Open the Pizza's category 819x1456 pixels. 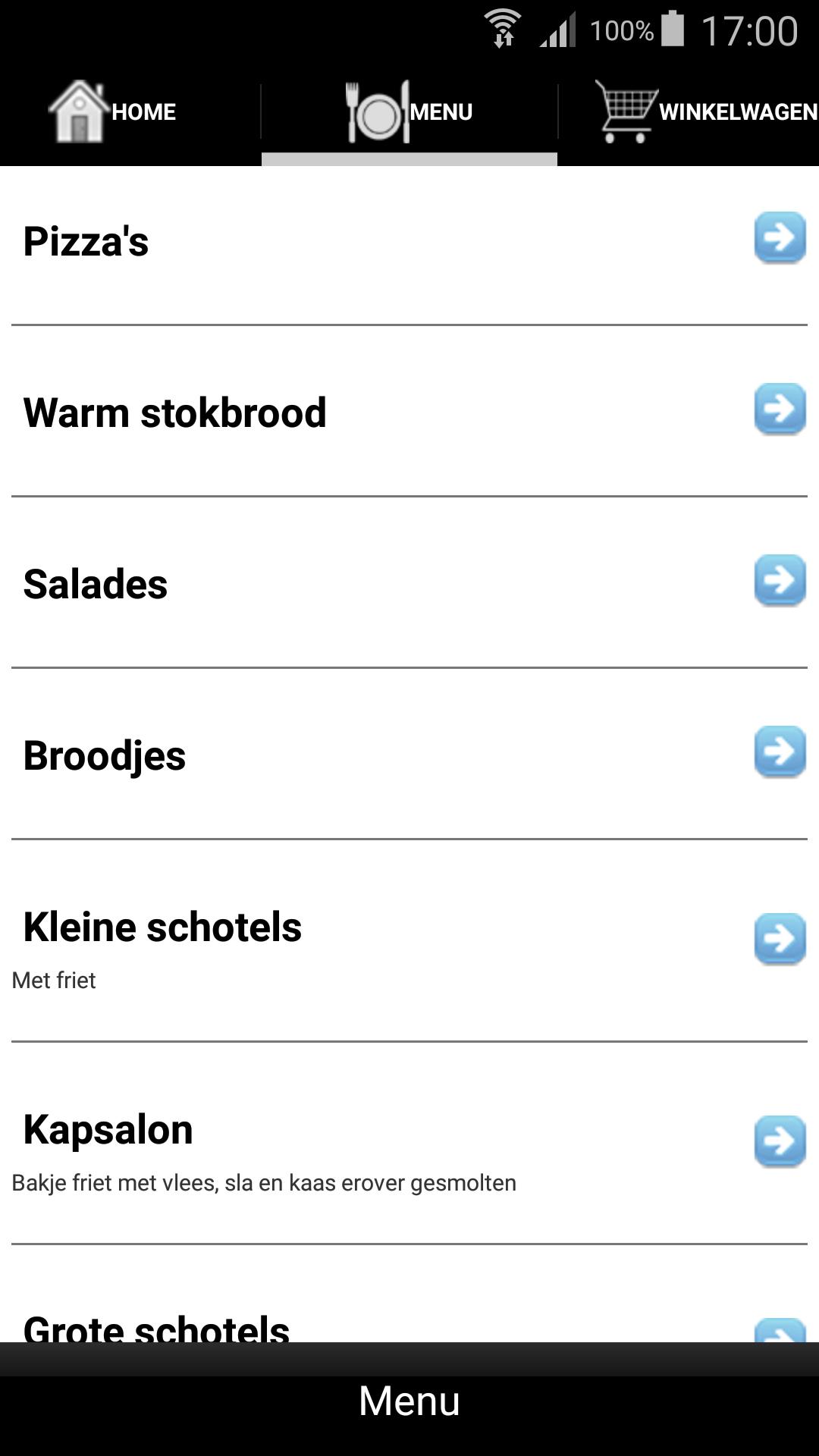click(409, 241)
